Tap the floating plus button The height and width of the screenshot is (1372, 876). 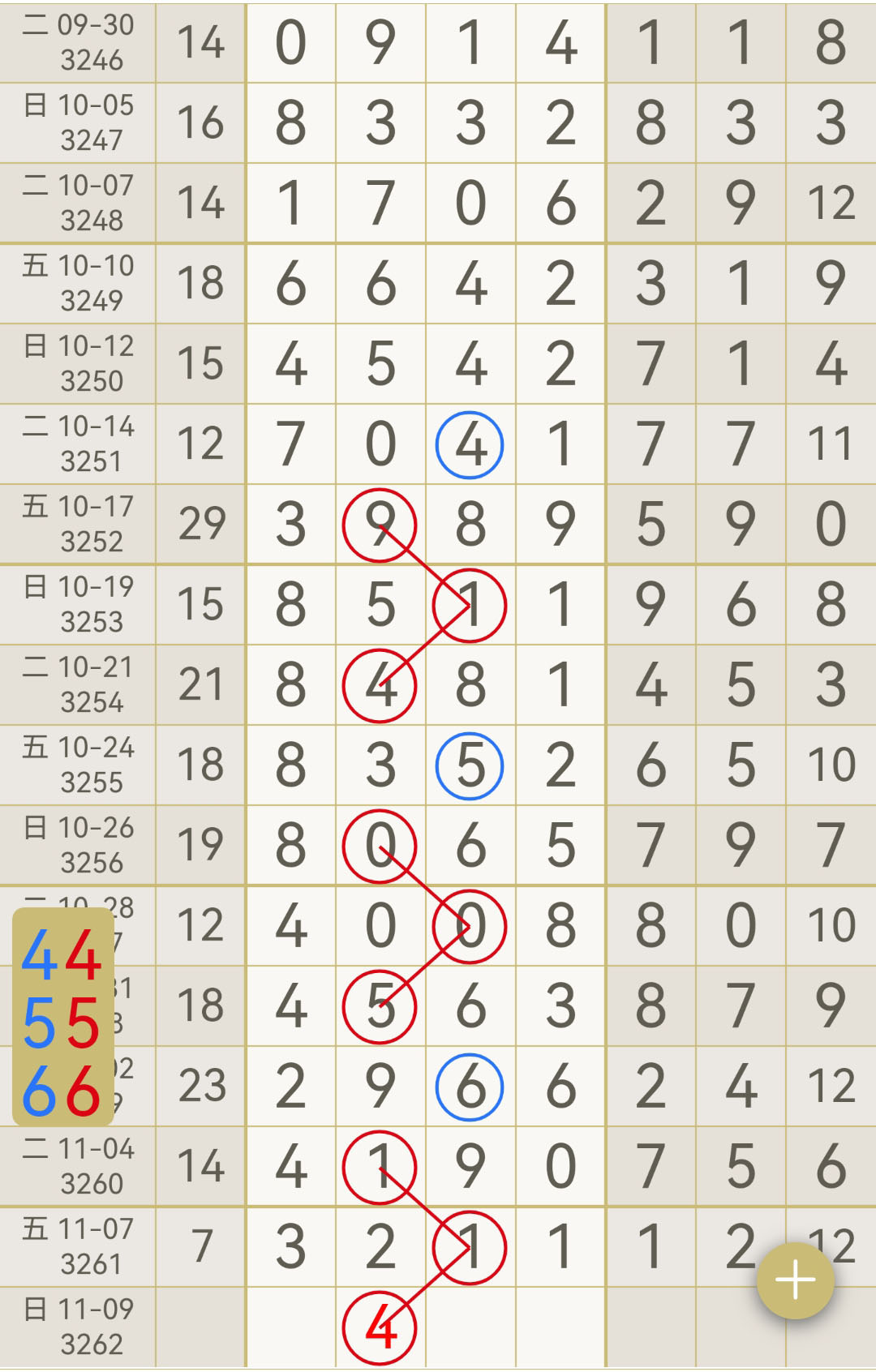pos(795,1280)
